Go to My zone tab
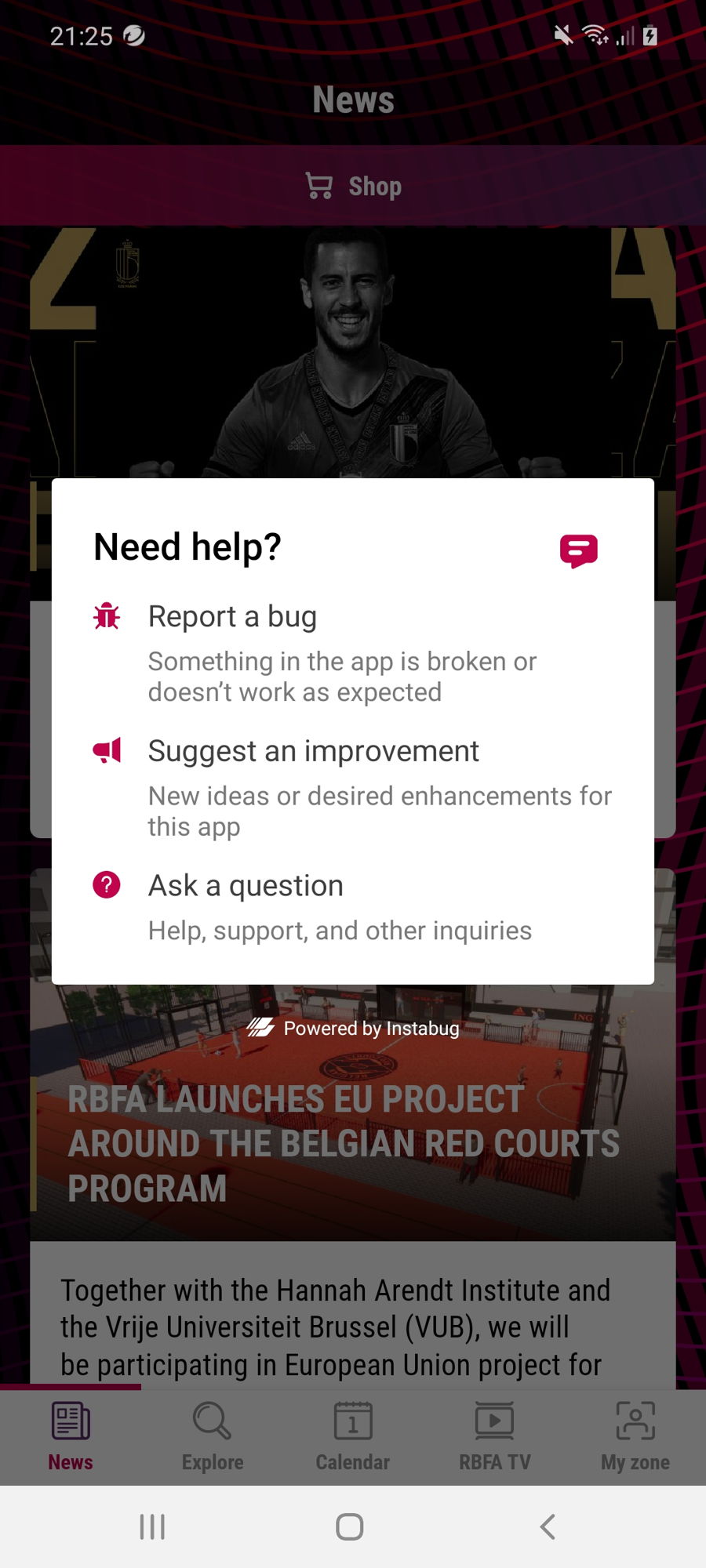The width and height of the screenshot is (706, 1568). coord(635,1437)
